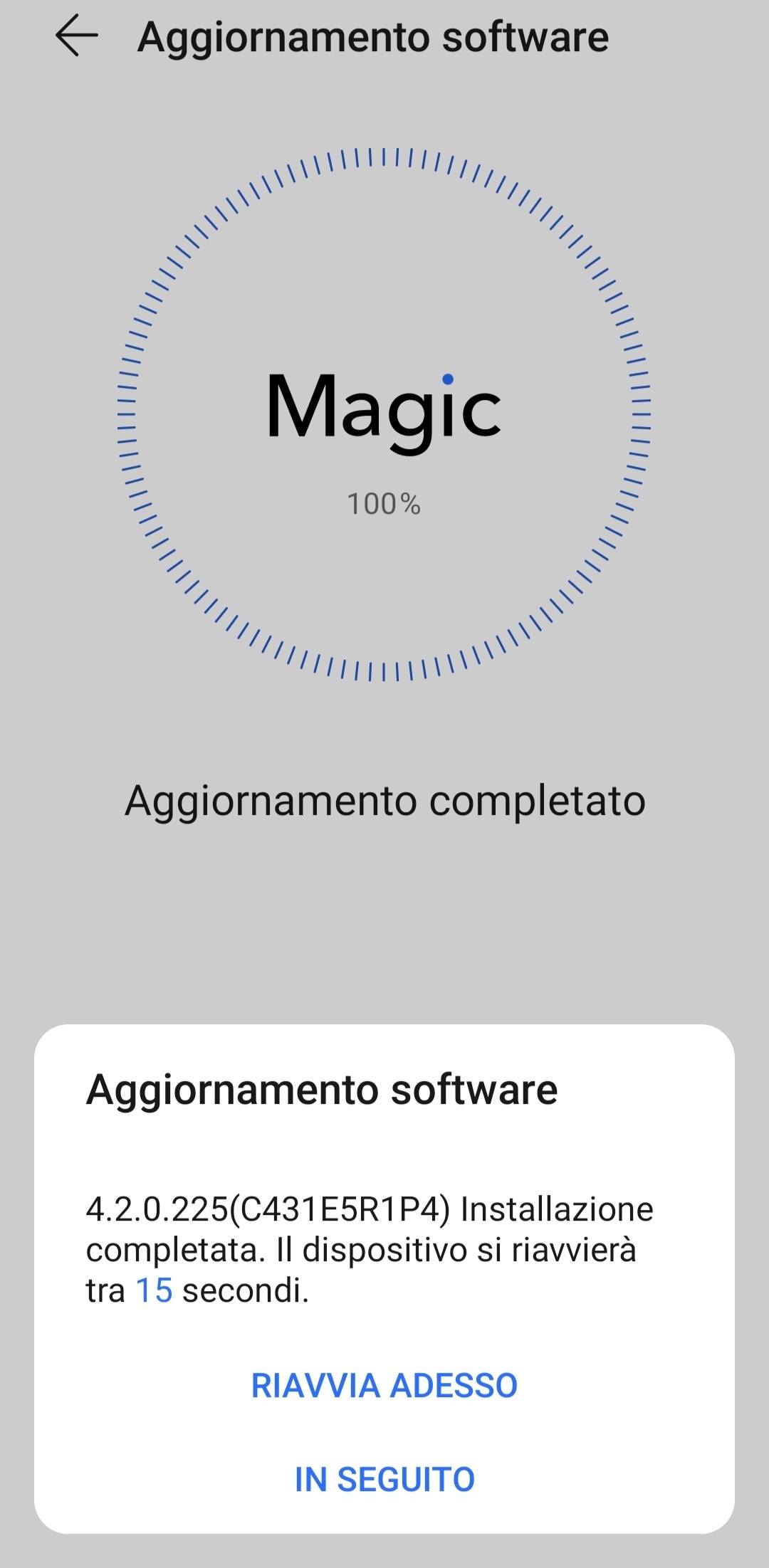Image resolution: width=769 pixels, height=1568 pixels.
Task: Select the blue dot above the Magic wordmark
Action: pos(448,379)
